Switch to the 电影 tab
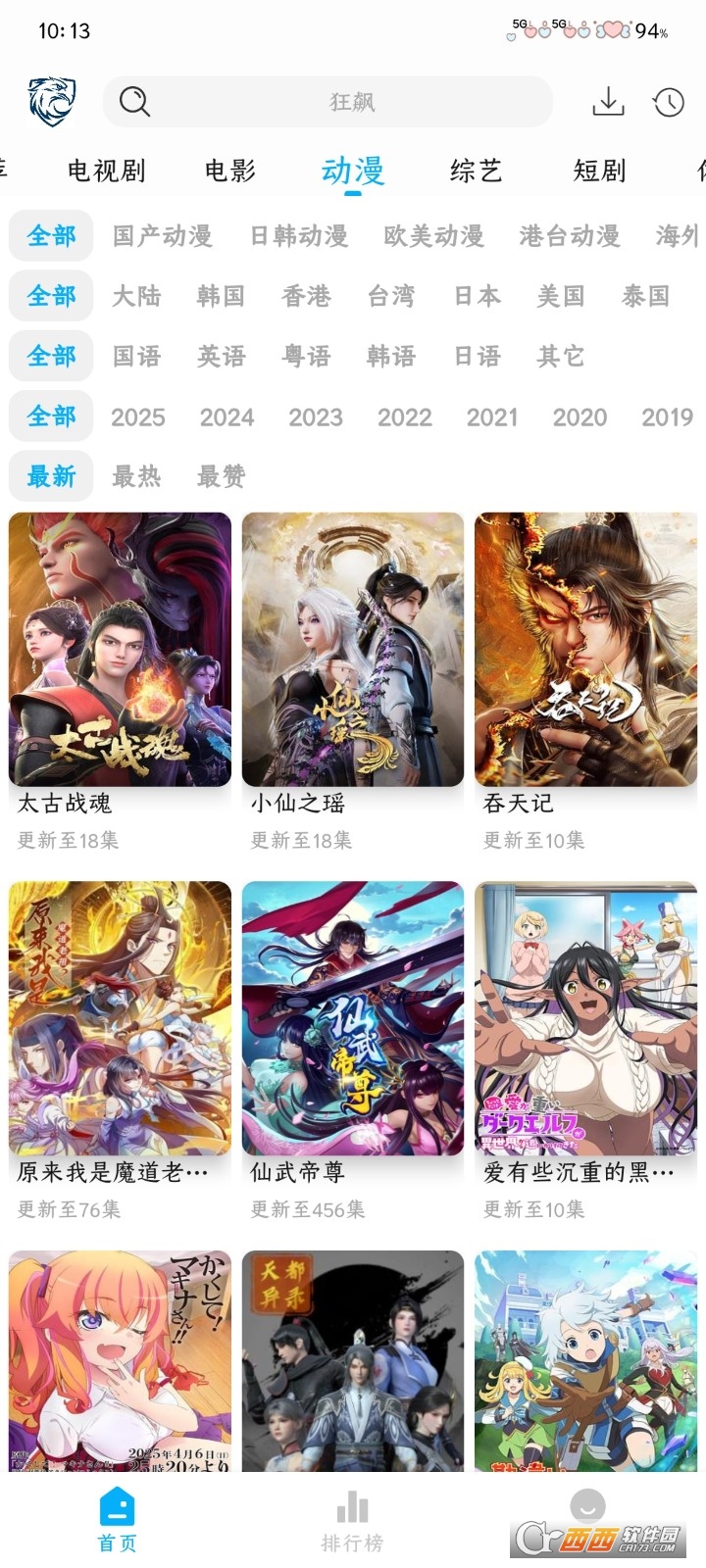This screenshot has width=706, height=1568. (229, 171)
